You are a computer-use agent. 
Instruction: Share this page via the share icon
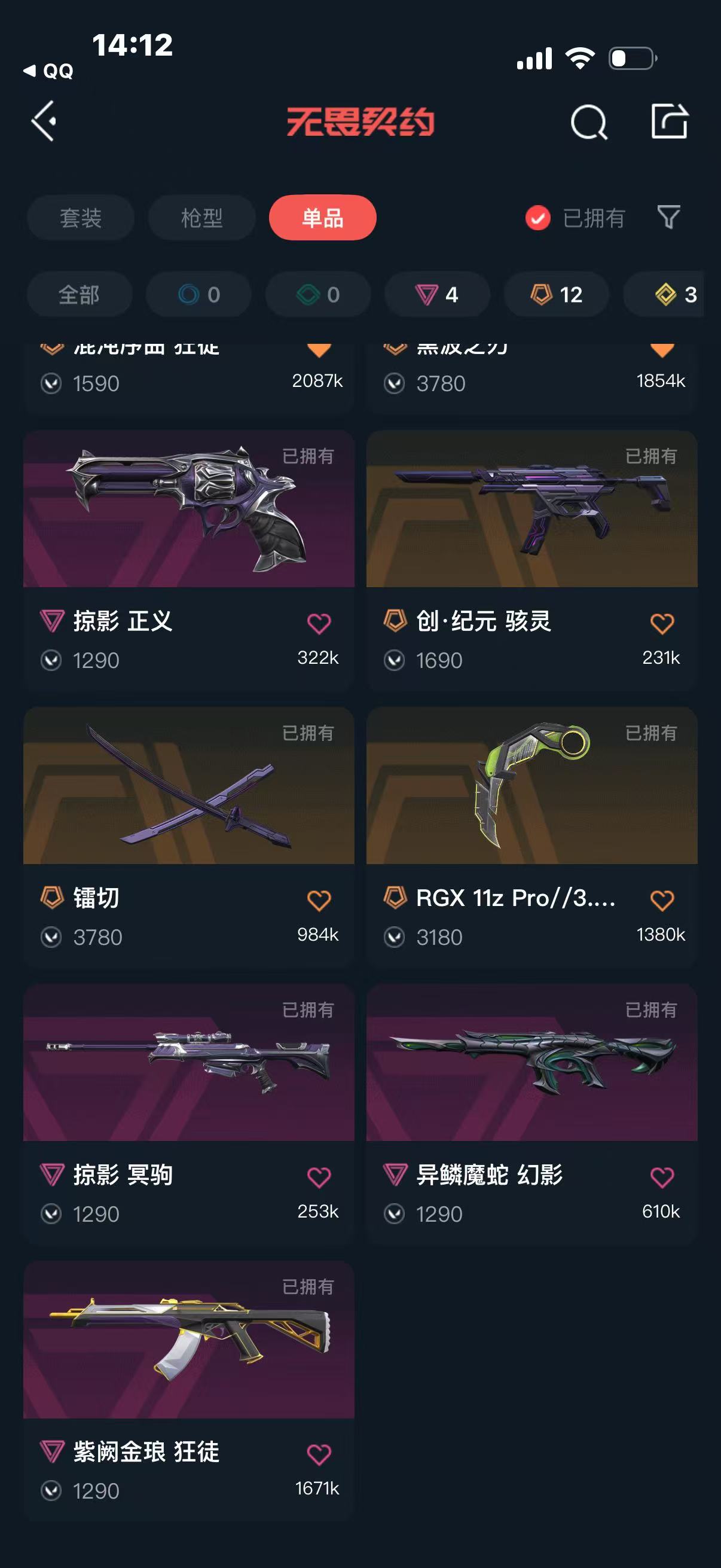point(668,121)
